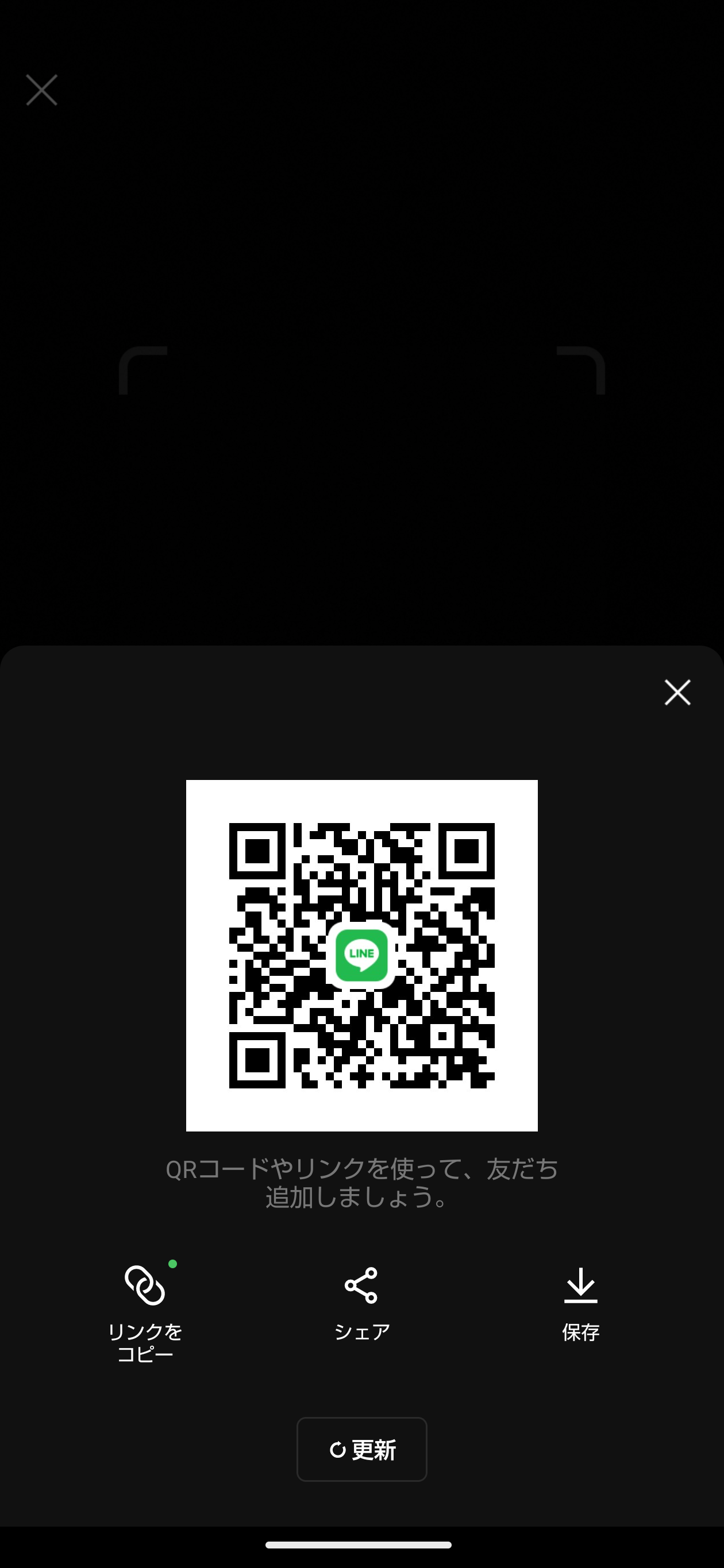Share the QR code via シェア
This screenshot has height=1568, width=724.
pos(361,1303)
